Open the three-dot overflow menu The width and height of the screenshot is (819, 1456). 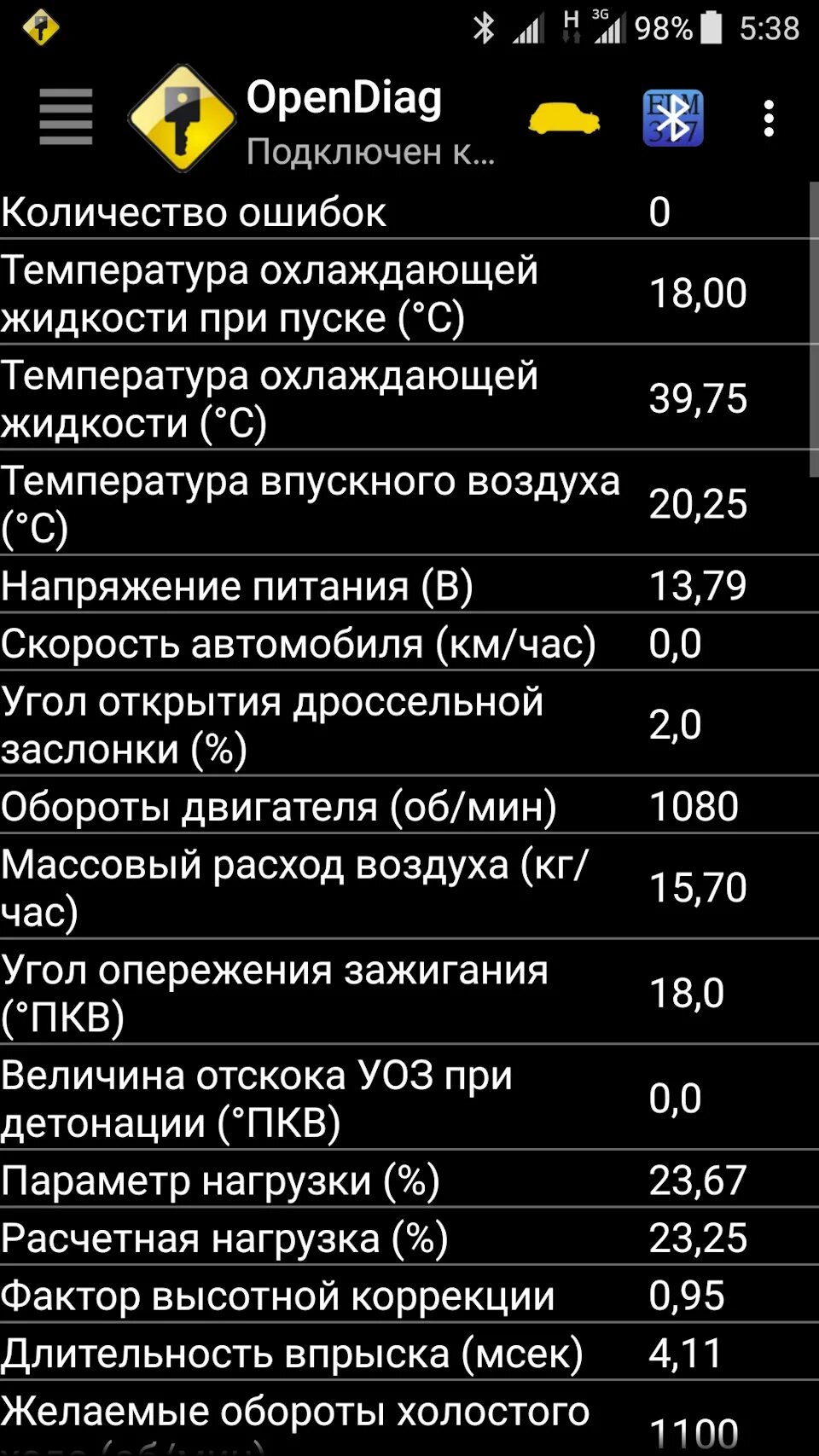tap(769, 118)
